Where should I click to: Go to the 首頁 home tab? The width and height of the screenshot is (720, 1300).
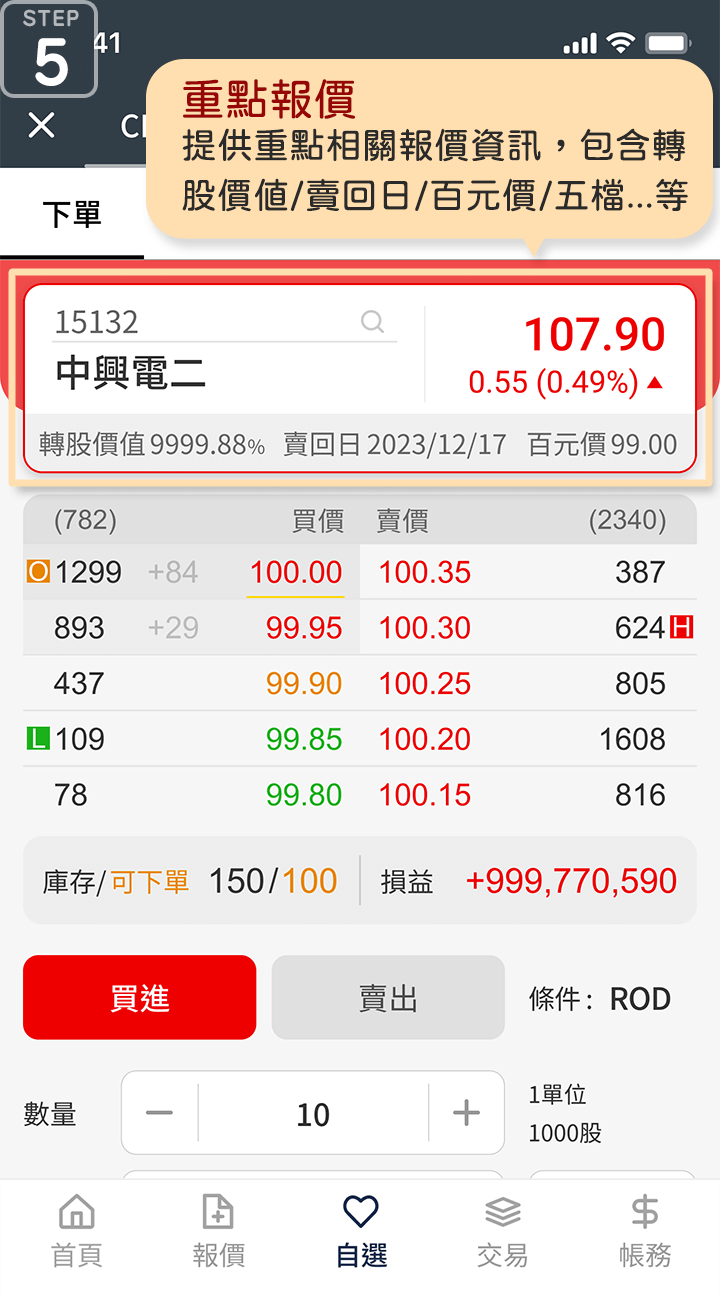tap(77, 1231)
